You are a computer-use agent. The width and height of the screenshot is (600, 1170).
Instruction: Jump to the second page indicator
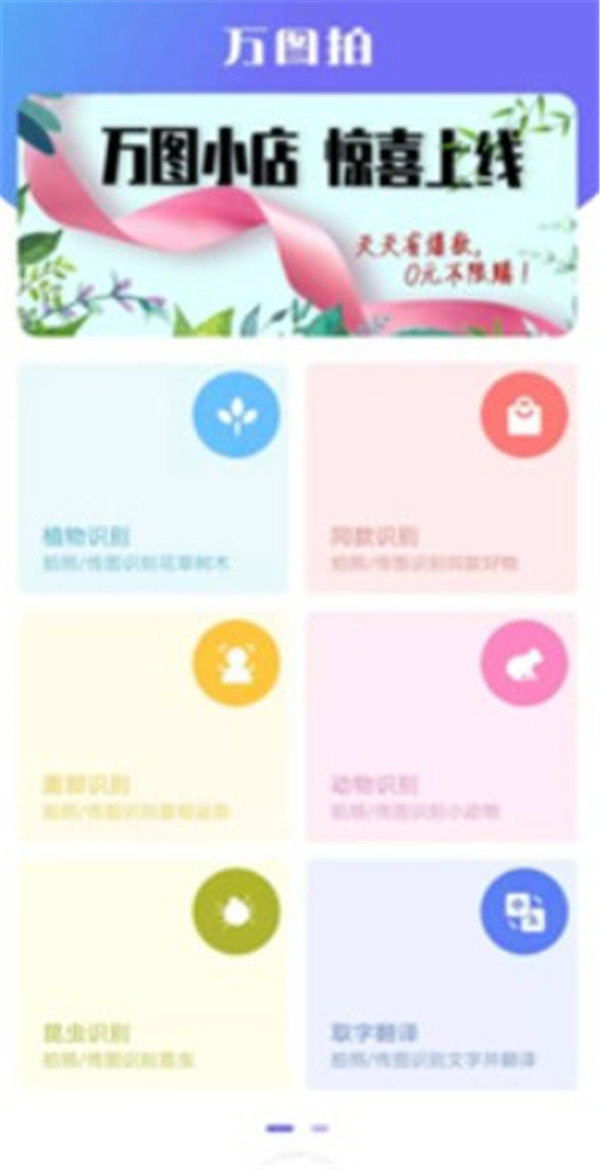(x=320, y=1129)
